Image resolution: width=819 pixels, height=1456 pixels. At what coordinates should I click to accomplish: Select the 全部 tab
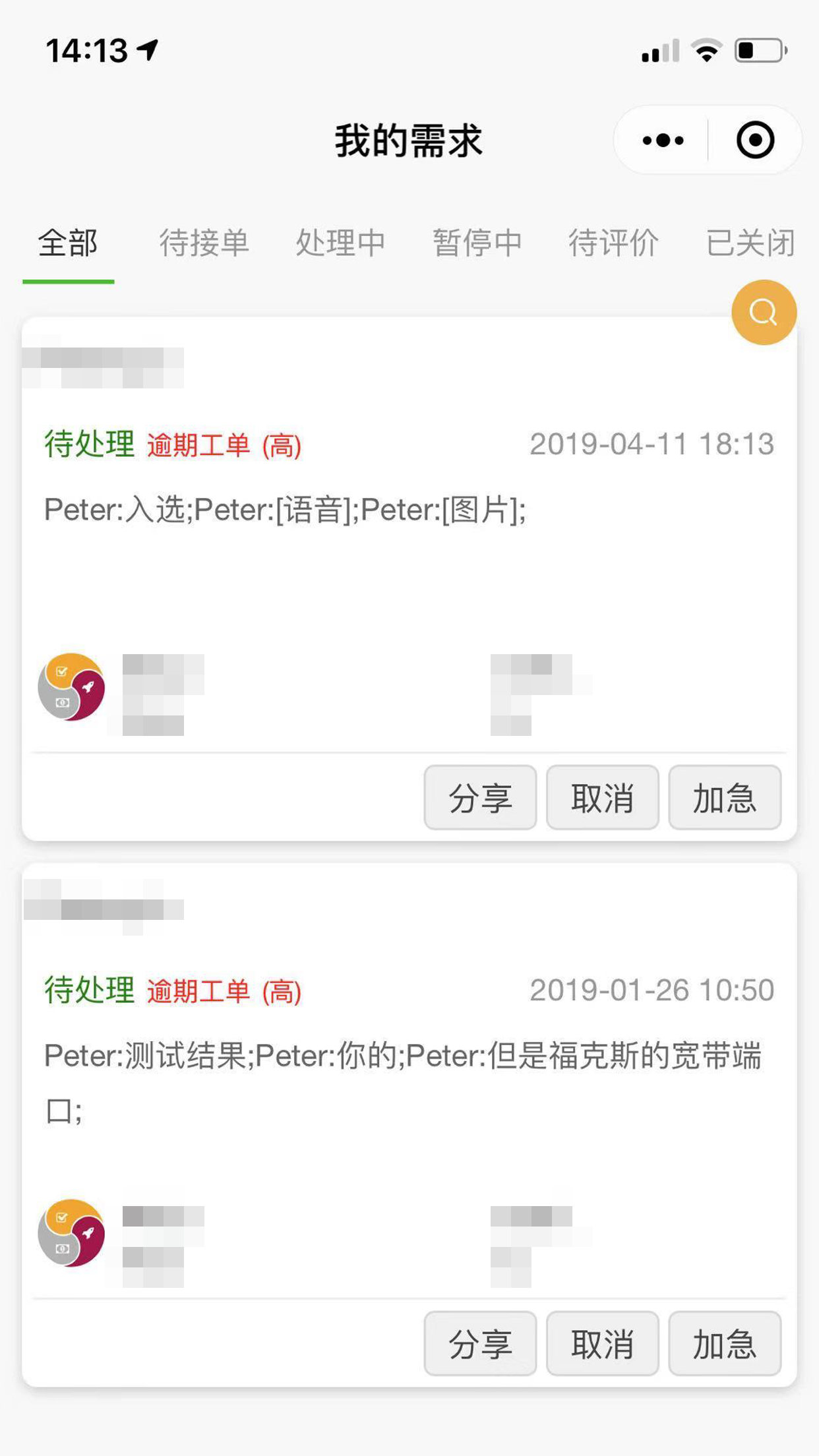tap(68, 243)
